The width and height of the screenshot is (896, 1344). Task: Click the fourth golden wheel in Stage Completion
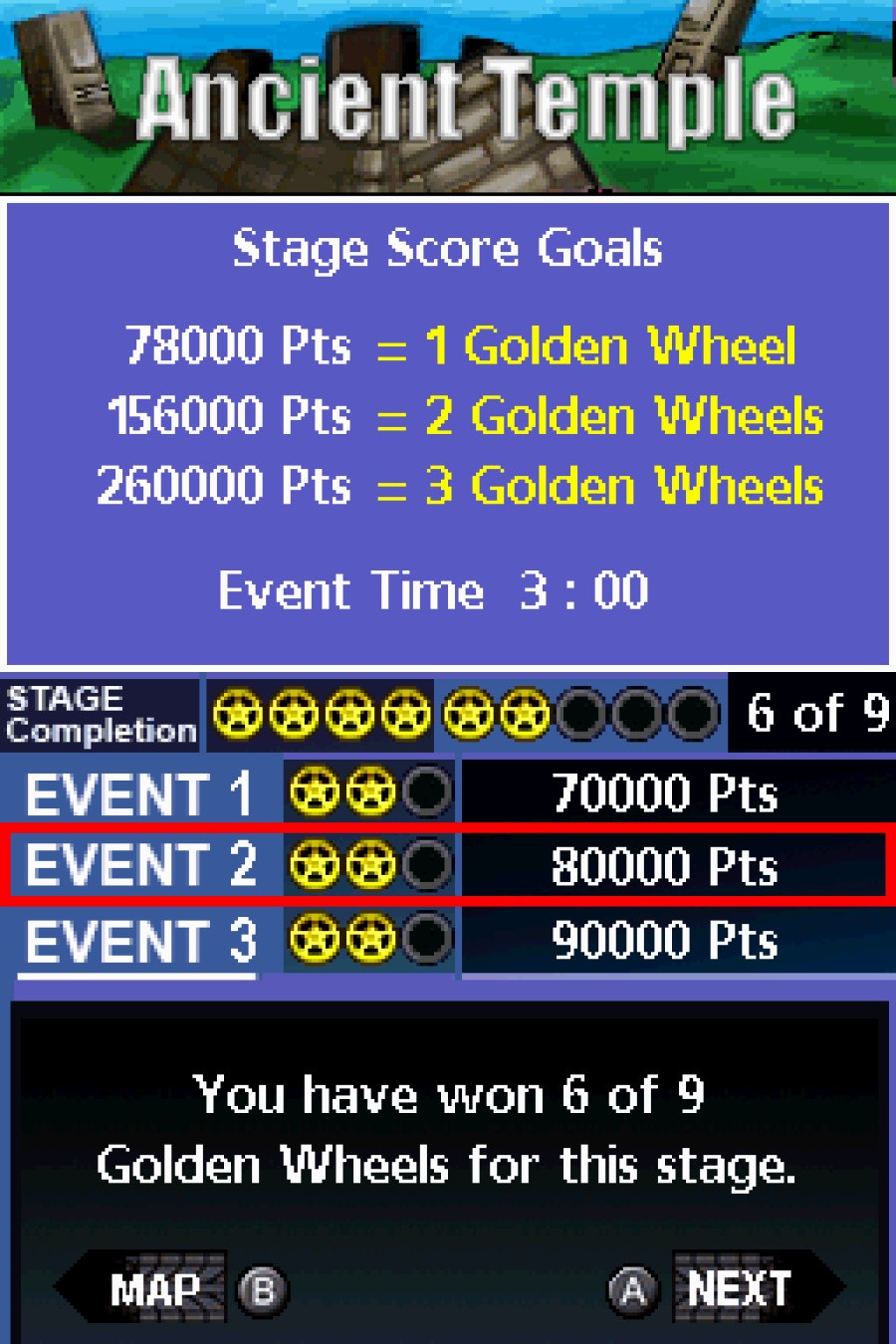tap(404, 715)
